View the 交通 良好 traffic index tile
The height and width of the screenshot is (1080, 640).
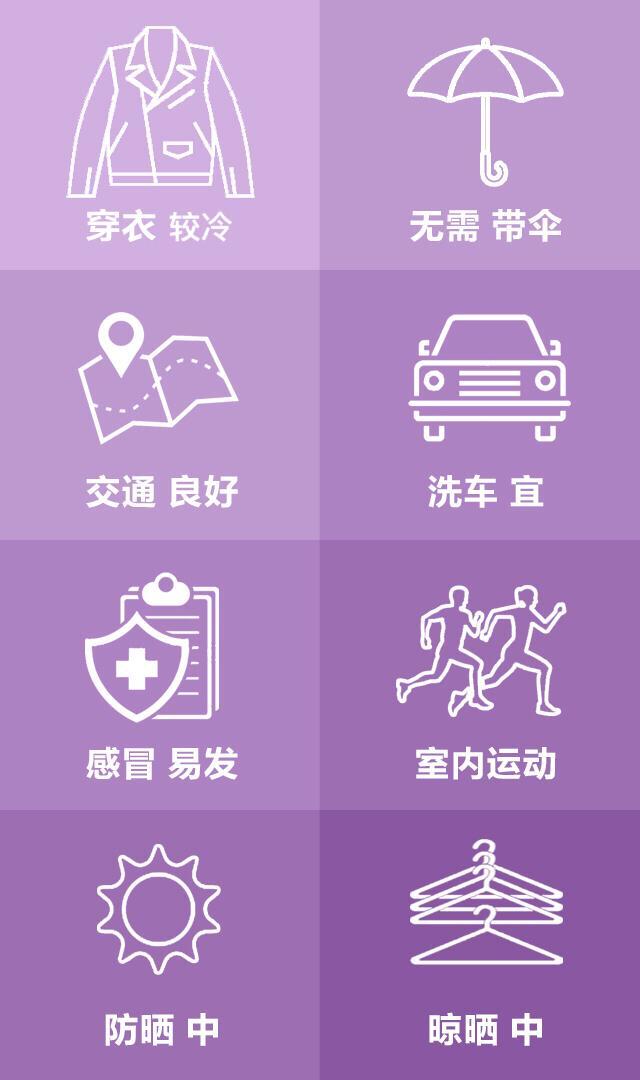160,405
